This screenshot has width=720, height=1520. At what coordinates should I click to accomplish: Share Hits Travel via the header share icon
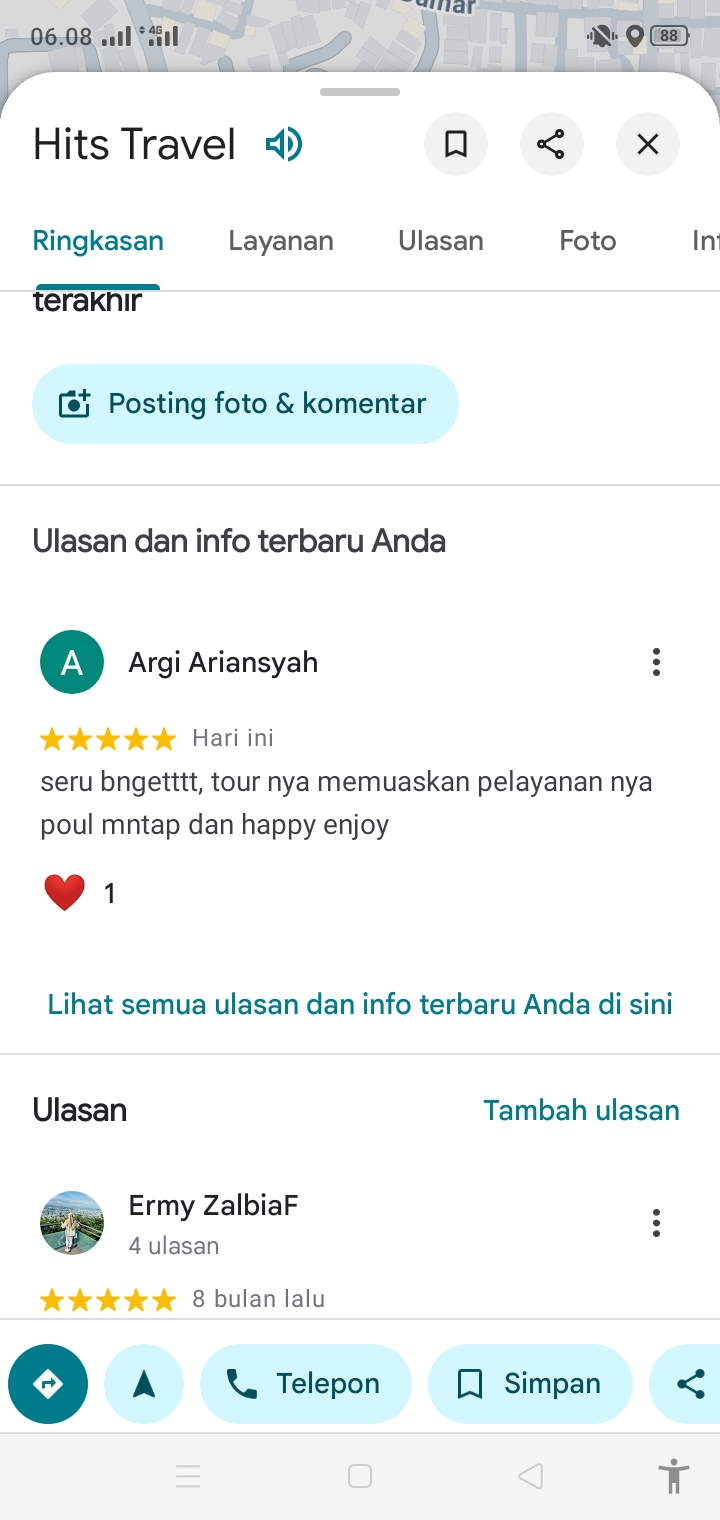click(551, 145)
